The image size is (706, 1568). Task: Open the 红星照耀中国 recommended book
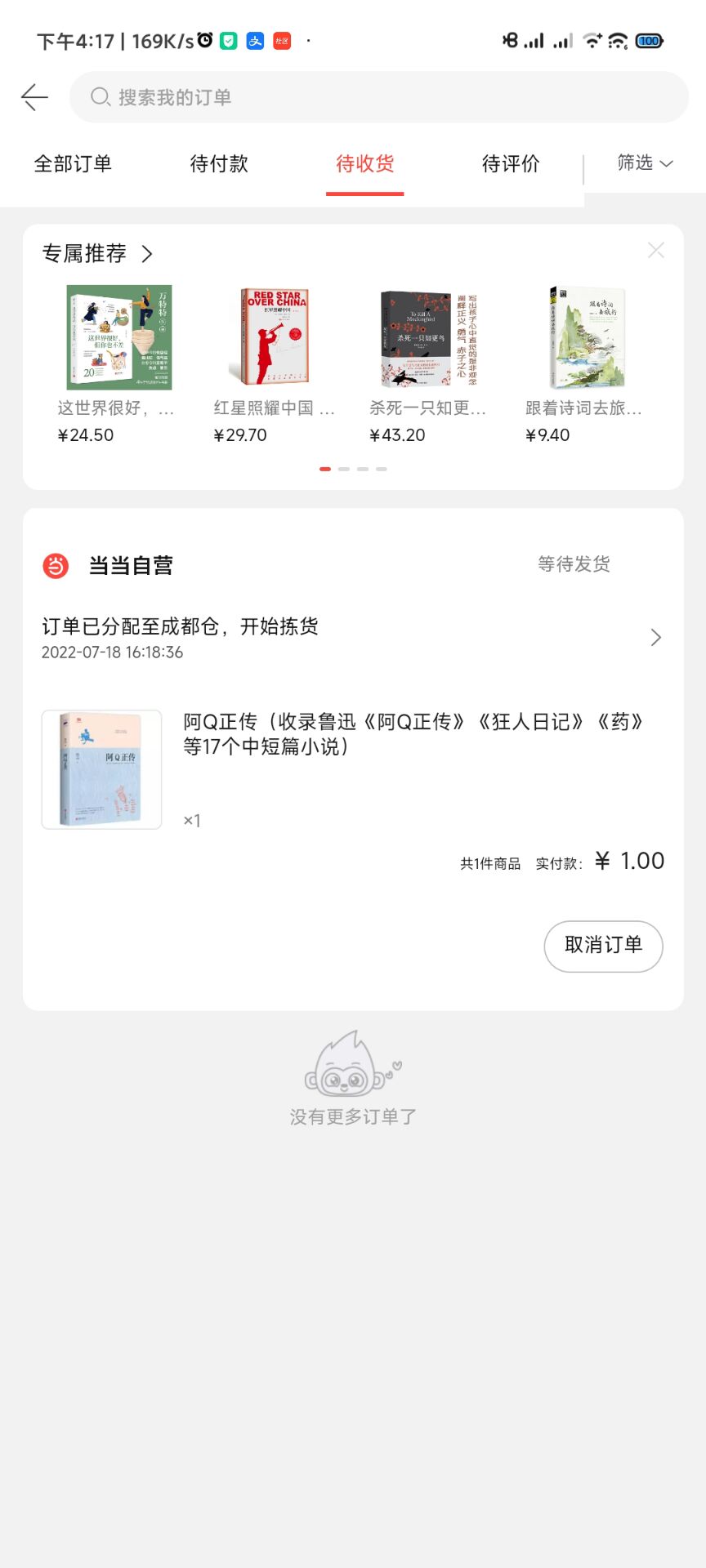point(275,337)
